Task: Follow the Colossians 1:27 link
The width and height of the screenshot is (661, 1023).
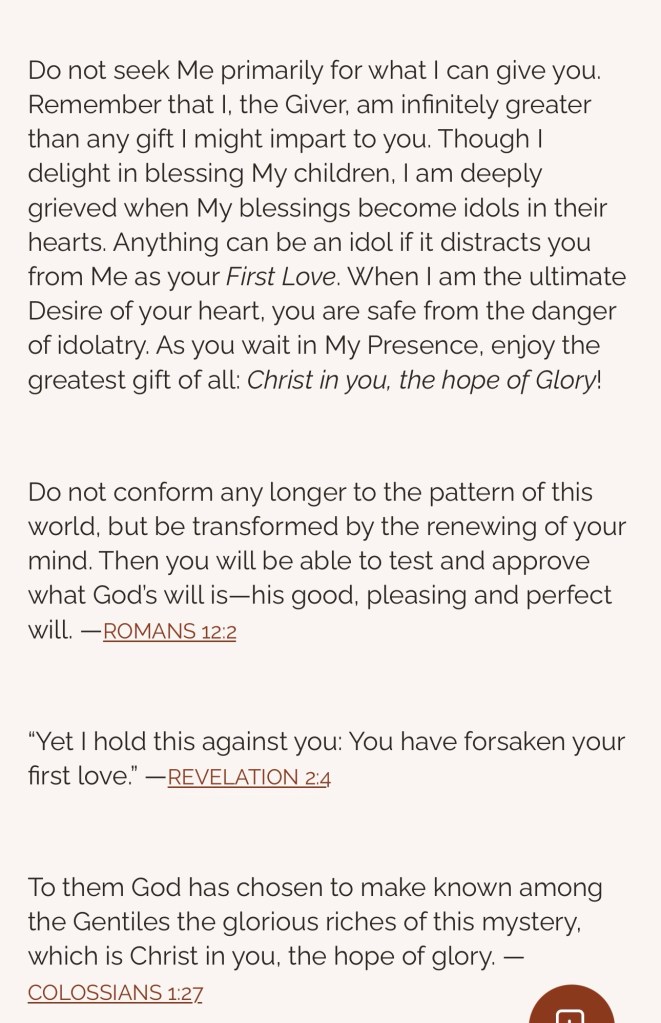Action: pos(115,992)
